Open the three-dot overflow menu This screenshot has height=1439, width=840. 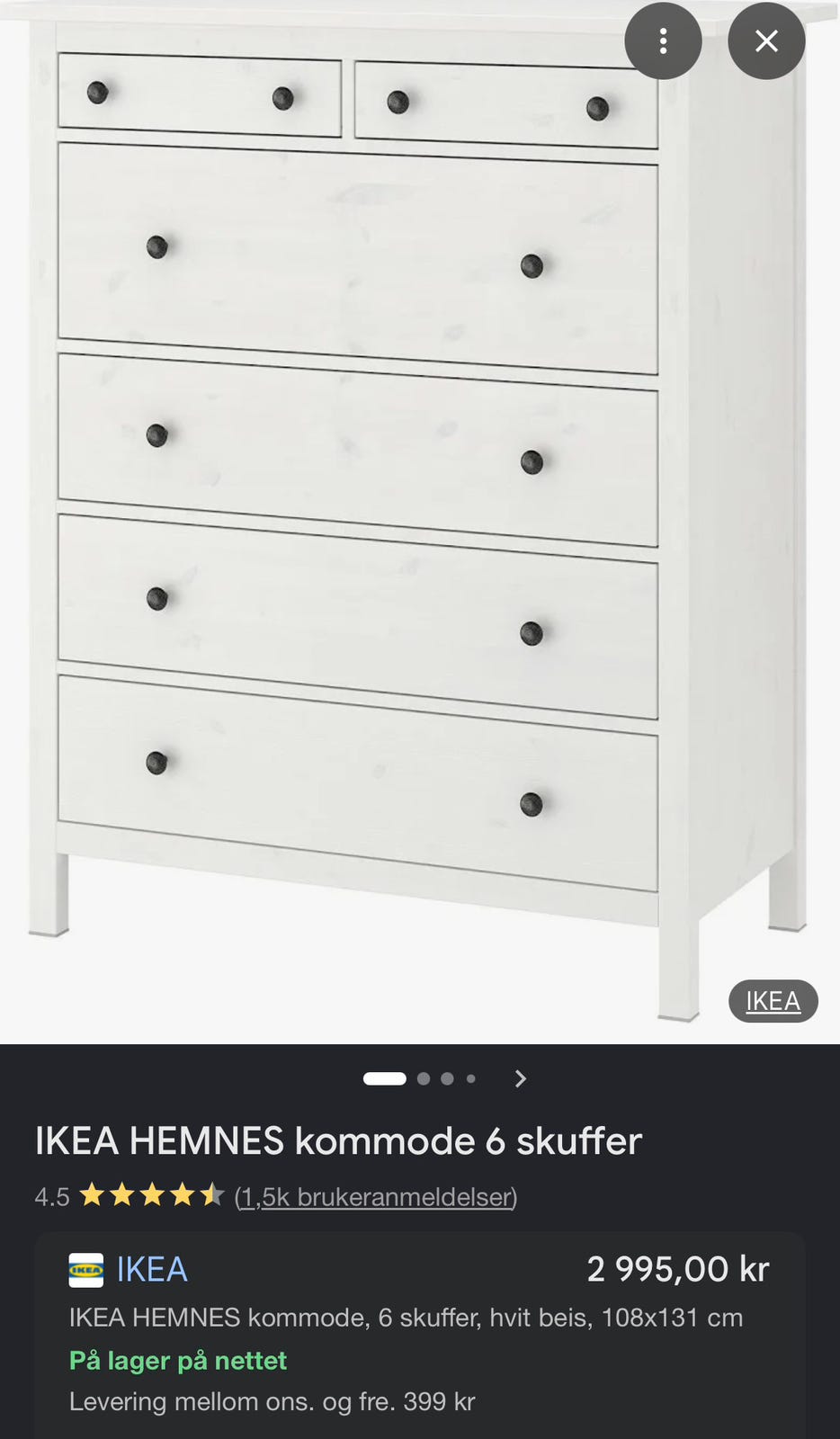663,41
